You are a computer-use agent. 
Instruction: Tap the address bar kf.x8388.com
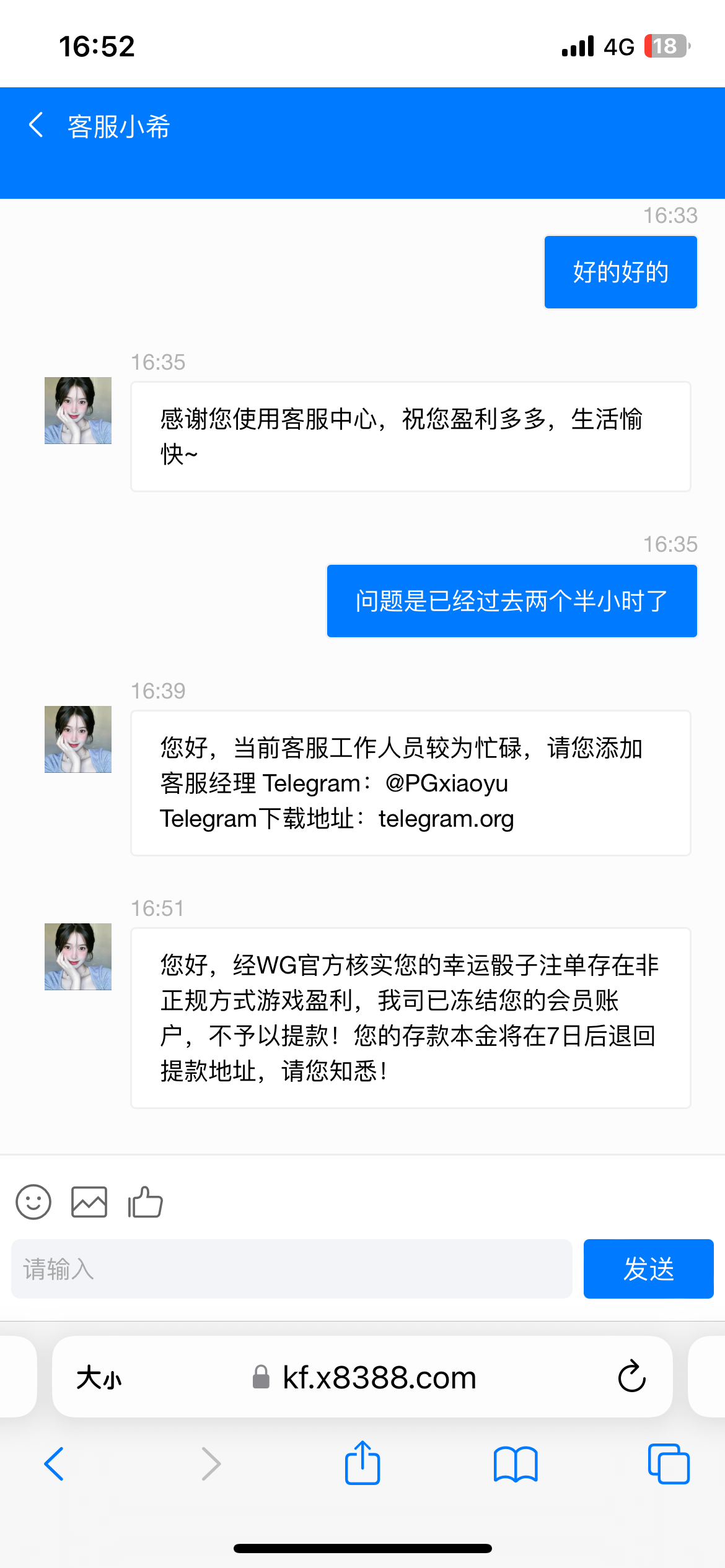[378, 1377]
